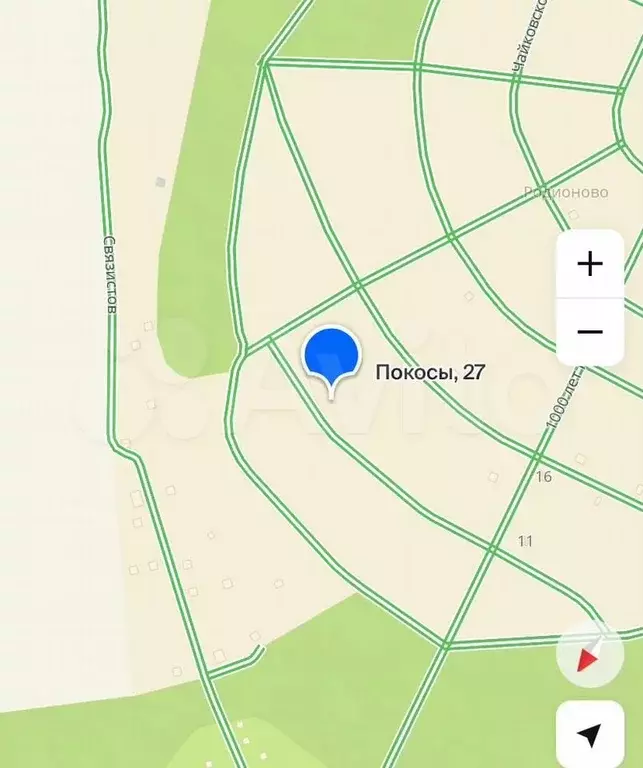Tap the blue pin at Покосы, 27
This screenshot has width=643, height=768.
pos(331,358)
